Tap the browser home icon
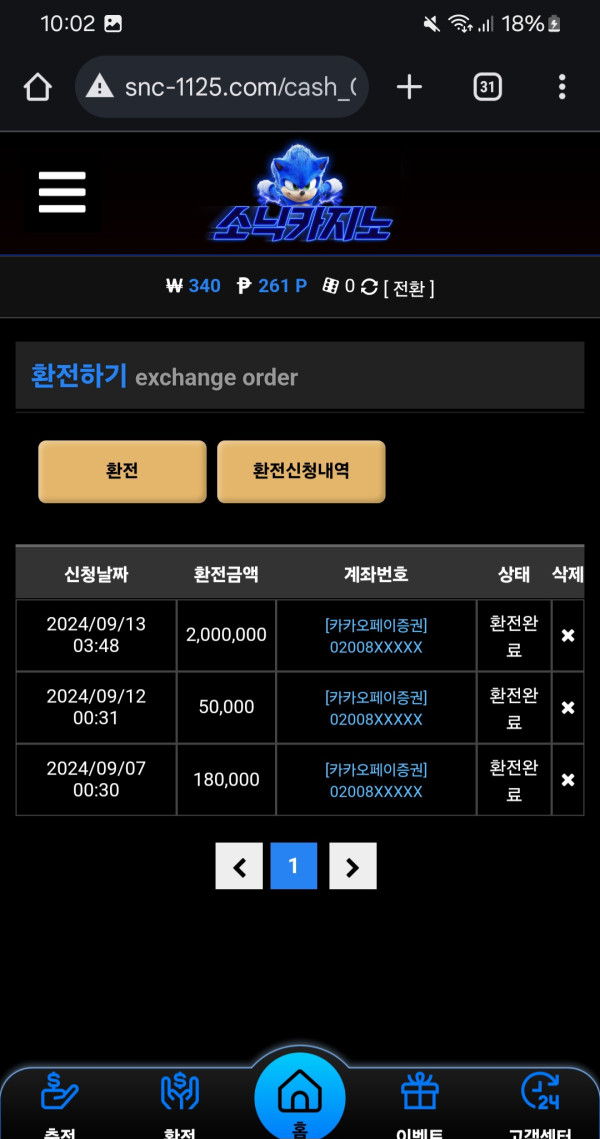This screenshot has height=1139, width=600. 37,88
